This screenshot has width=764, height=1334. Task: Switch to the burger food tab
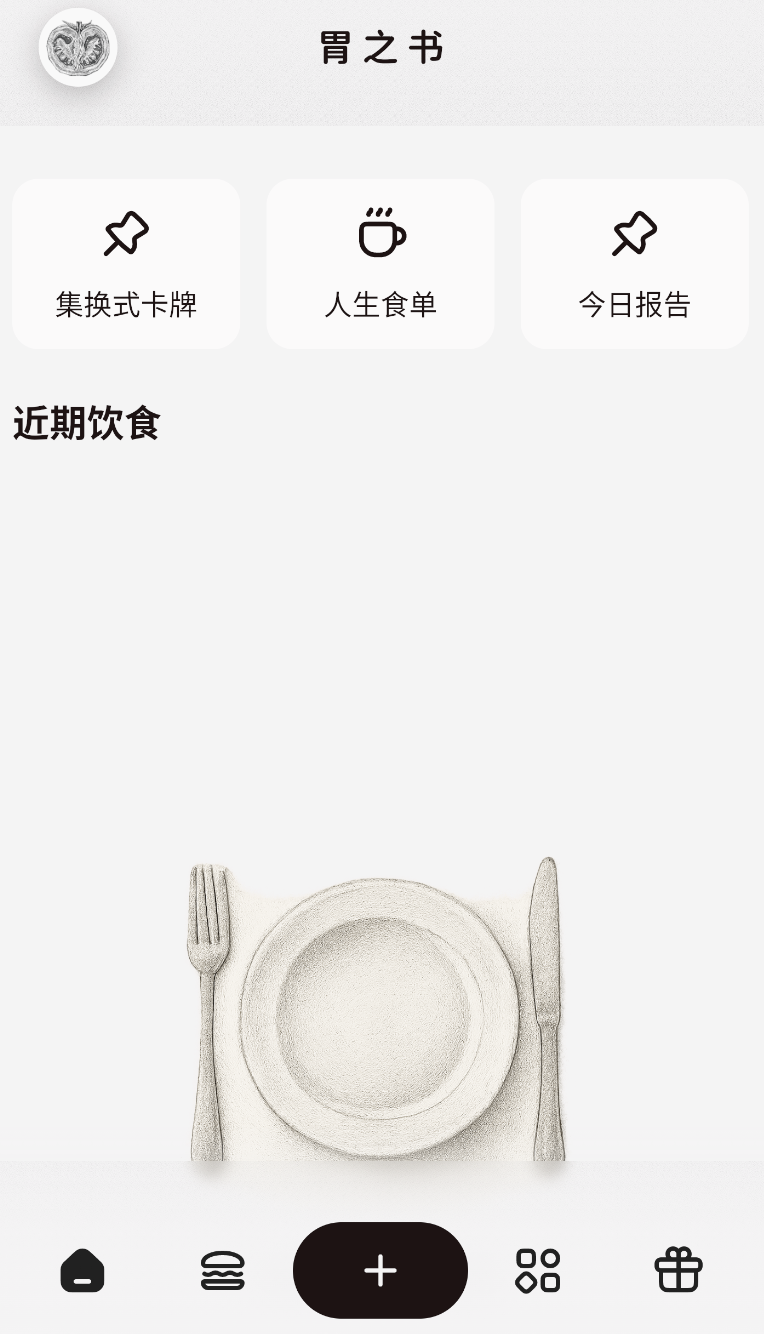pyautogui.click(x=222, y=1271)
